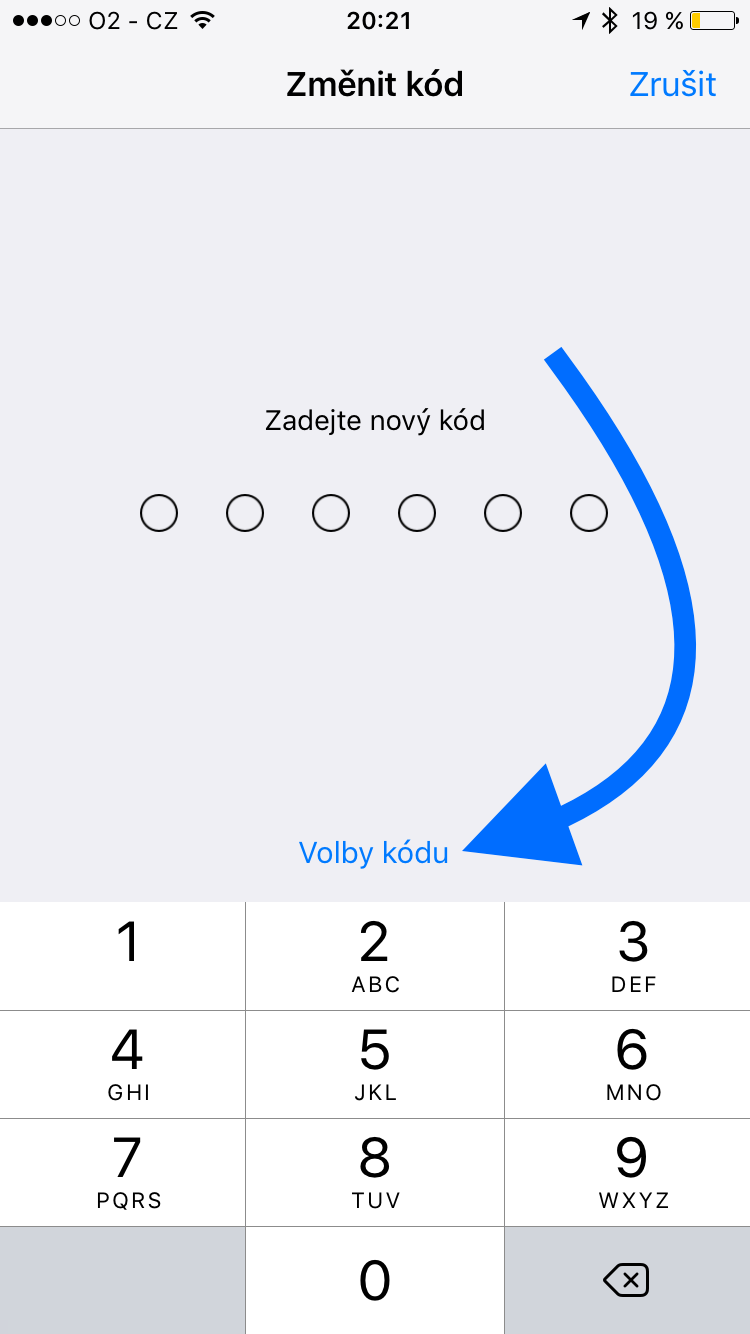Enter digit 5 (JKL) on the keypad
This screenshot has width=750, height=1334.
pyautogui.click(x=375, y=1063)
